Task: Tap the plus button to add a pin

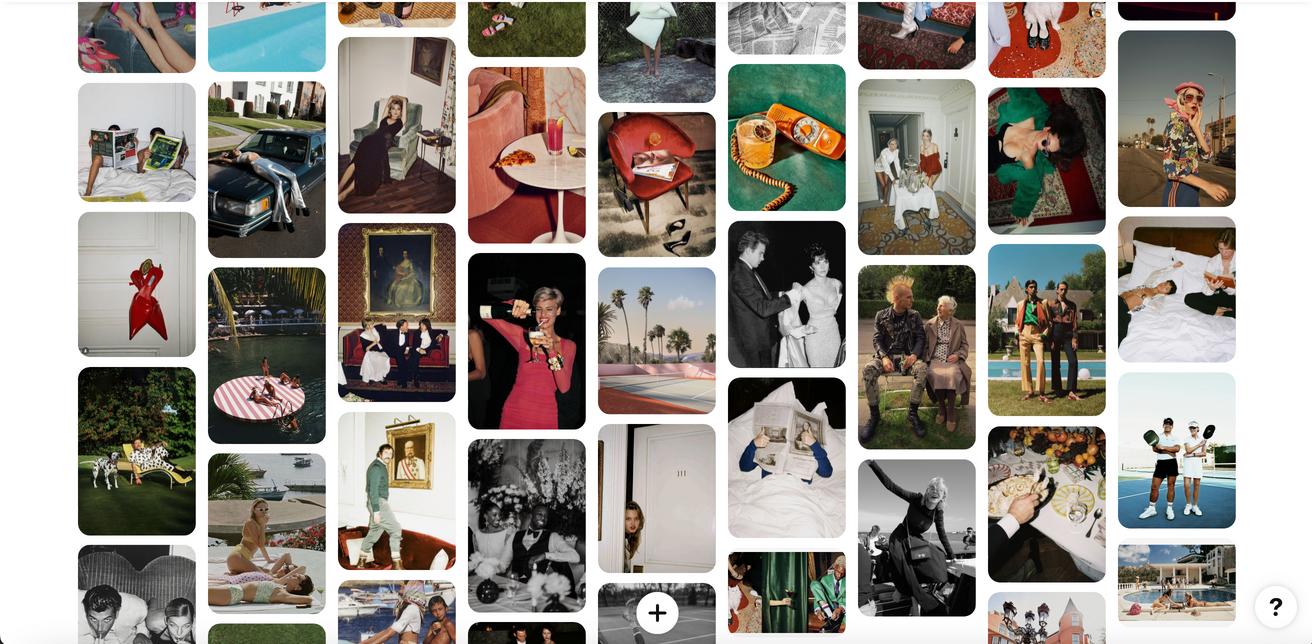Action: pyautogui.click(x=657, y=613)
